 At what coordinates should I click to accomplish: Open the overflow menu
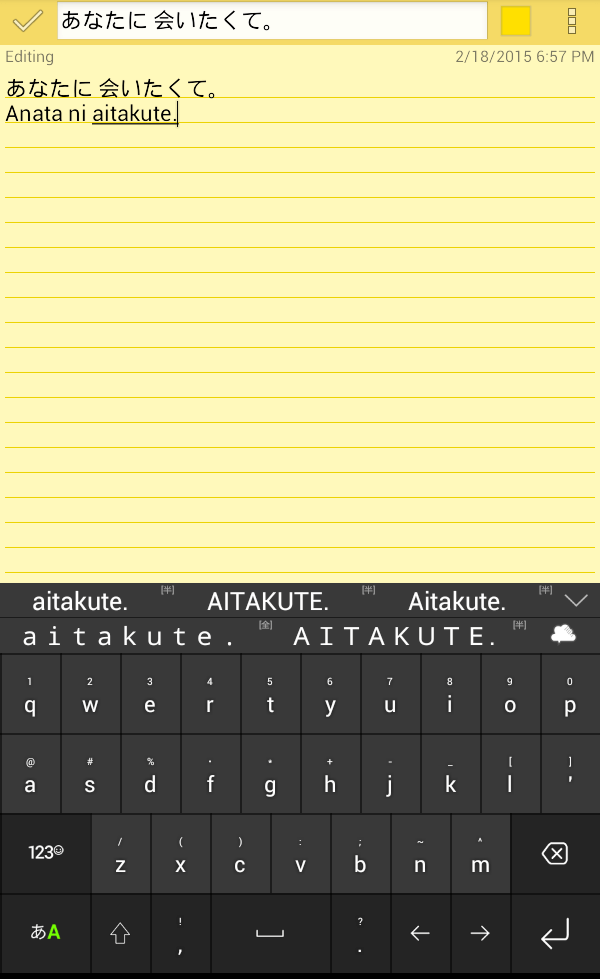571,21
